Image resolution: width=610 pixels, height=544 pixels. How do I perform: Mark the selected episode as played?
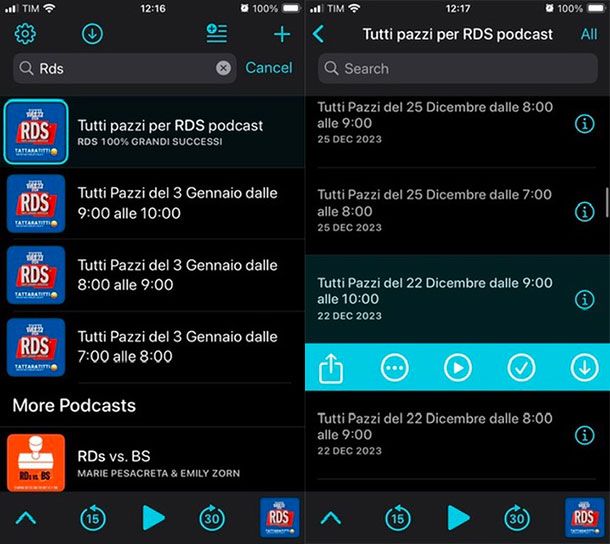521,368
